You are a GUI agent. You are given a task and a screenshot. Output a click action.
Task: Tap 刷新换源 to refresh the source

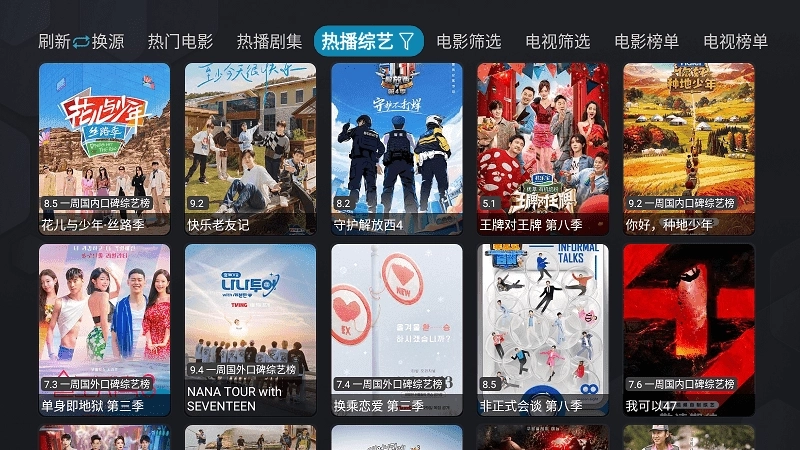pos(81,41)
